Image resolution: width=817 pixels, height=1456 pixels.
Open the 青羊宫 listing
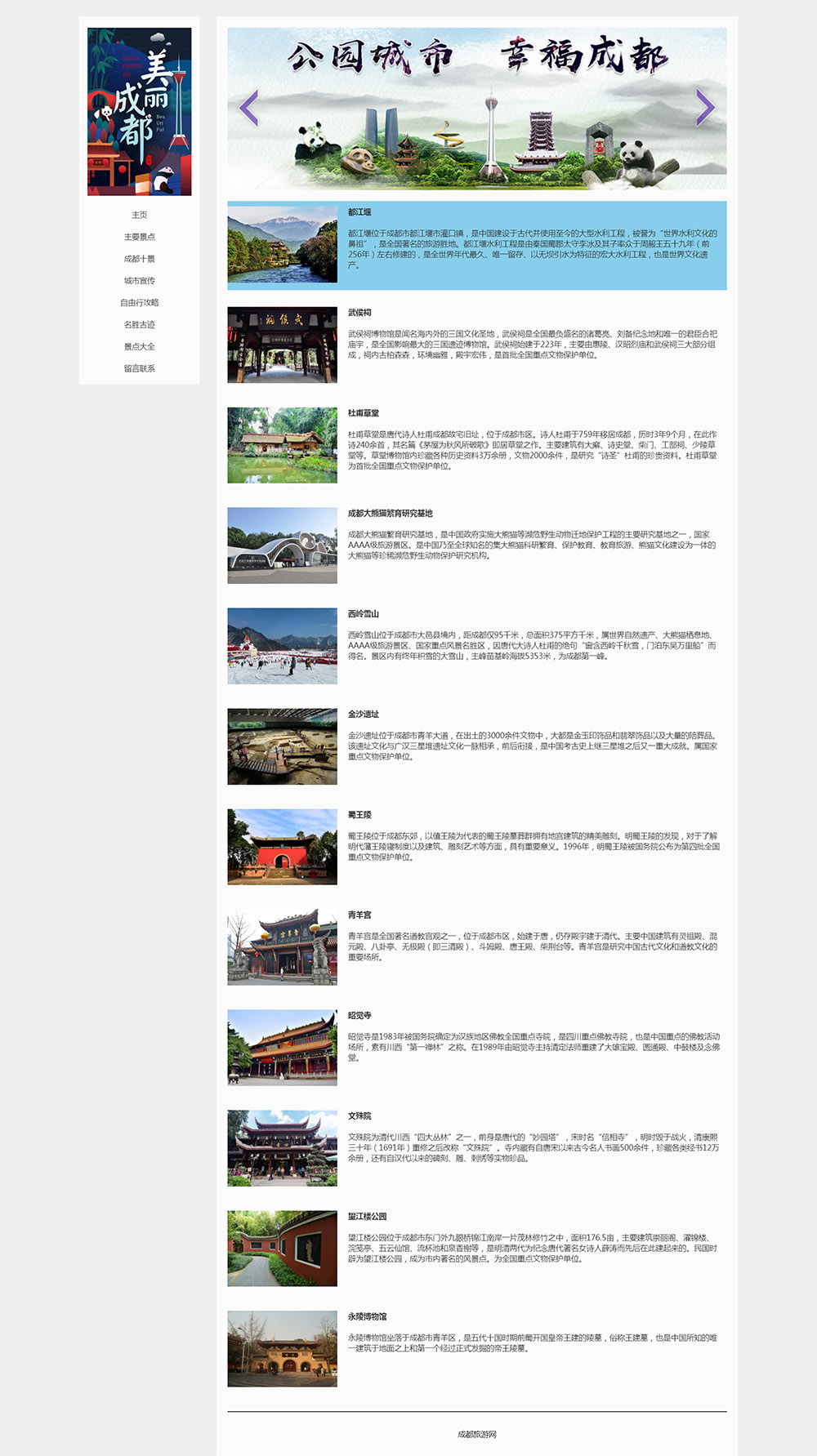click(477, 948)
